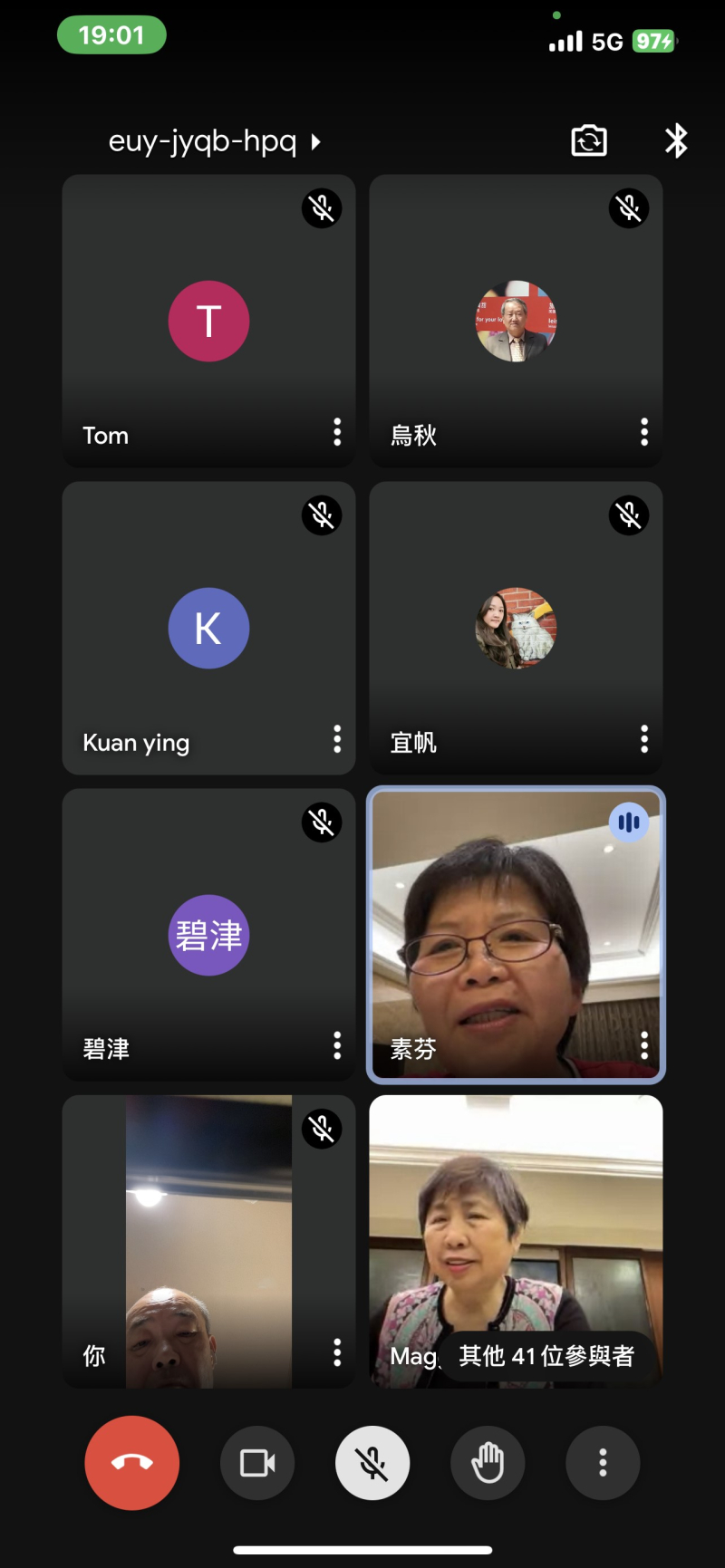
Task: Open Bluetooth audio output options
Action: (676, 141)
